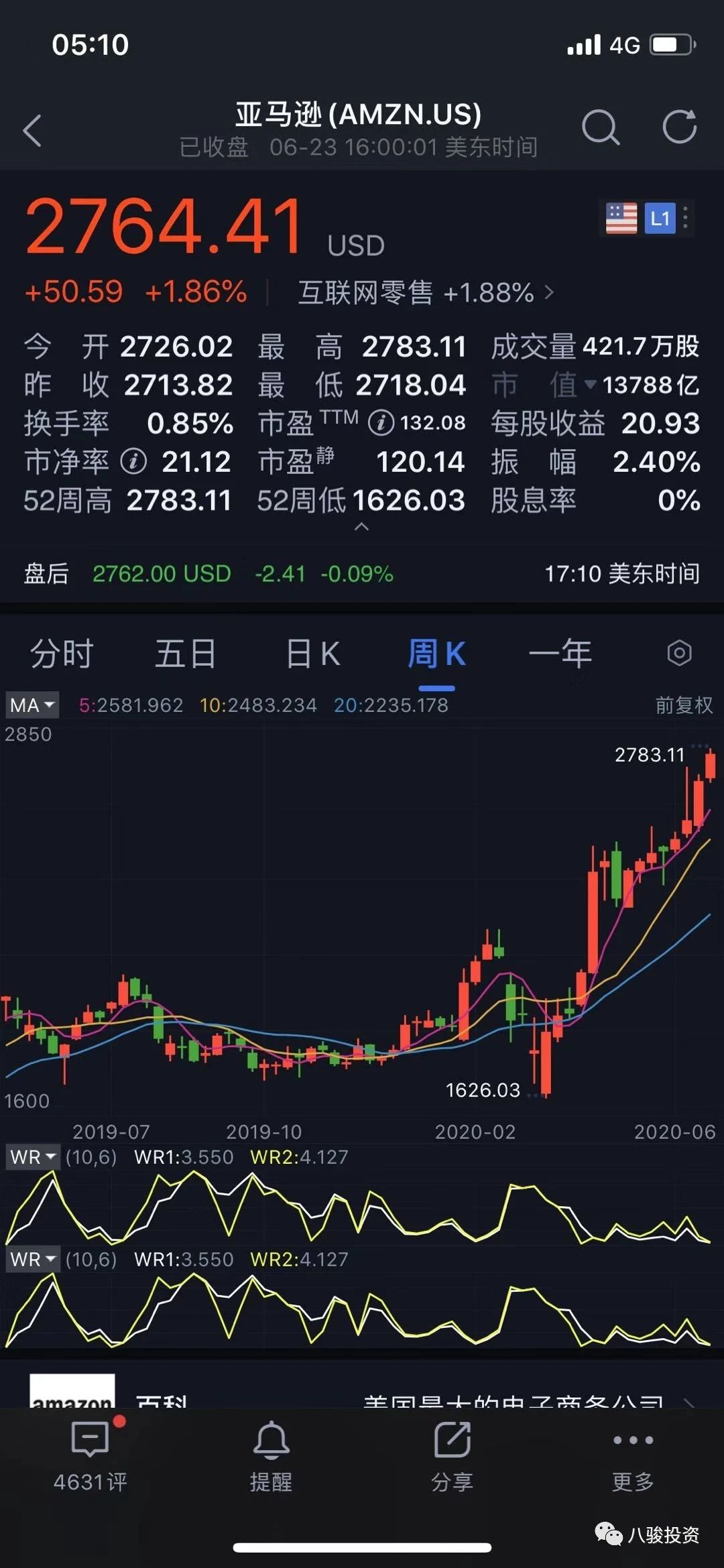Show the 一年 chart view

coord(560,654)
